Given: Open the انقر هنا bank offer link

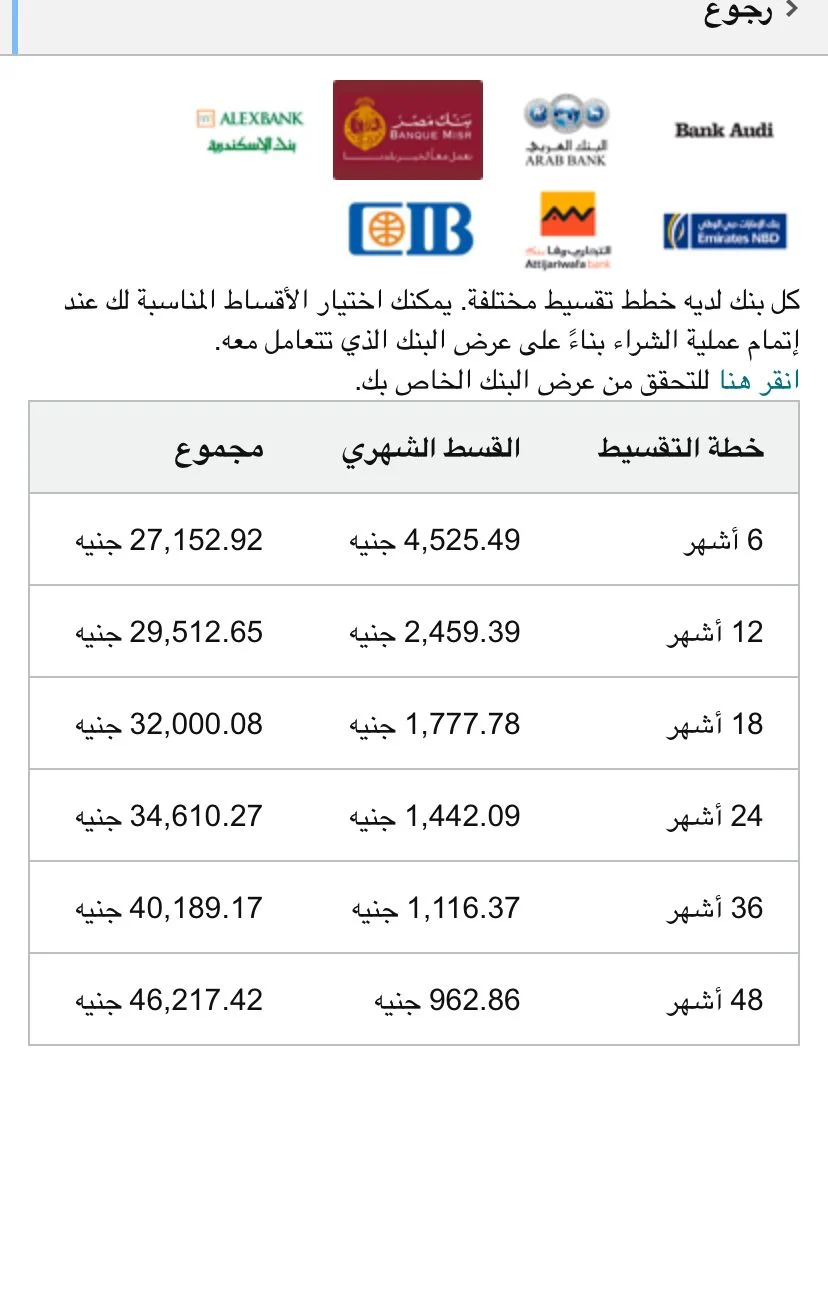Looking at the screenshot, I should pos(759,381).
